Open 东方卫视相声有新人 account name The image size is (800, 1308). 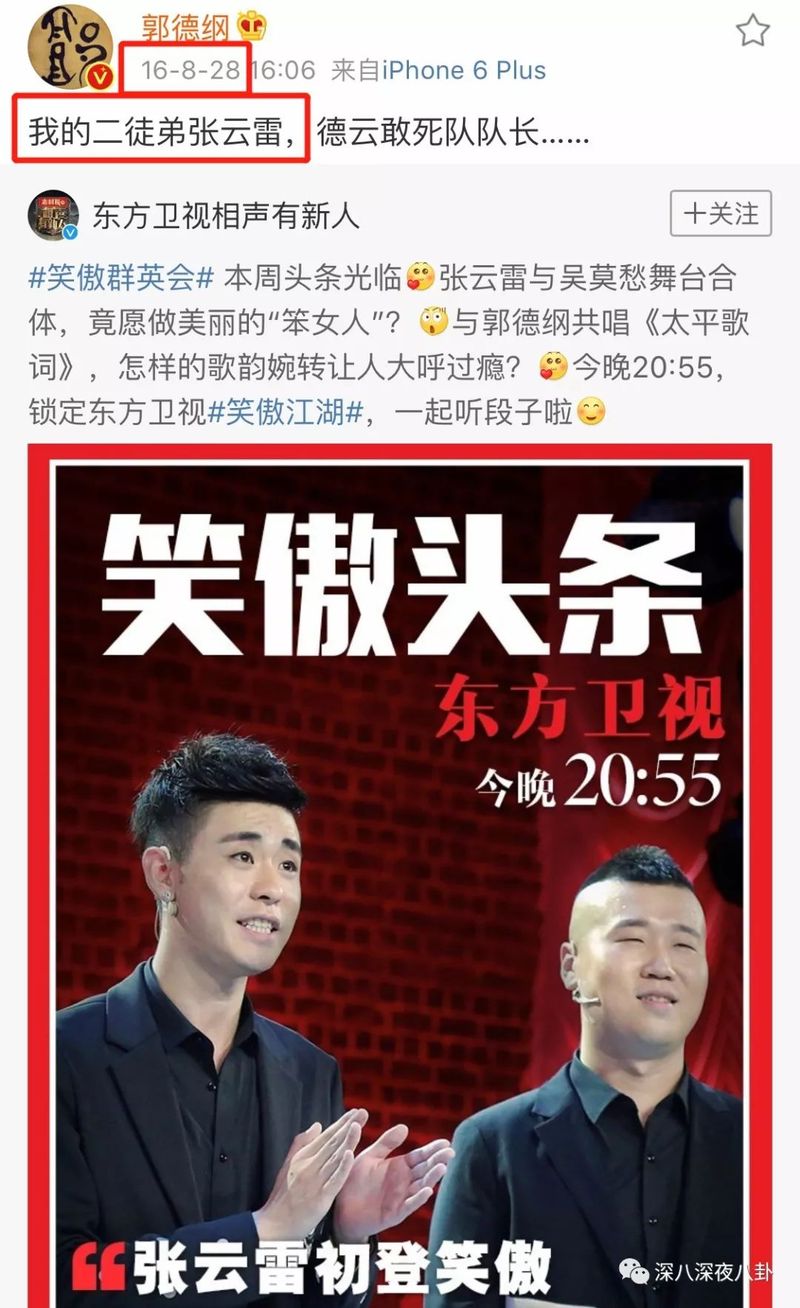[x=225, y=215]
